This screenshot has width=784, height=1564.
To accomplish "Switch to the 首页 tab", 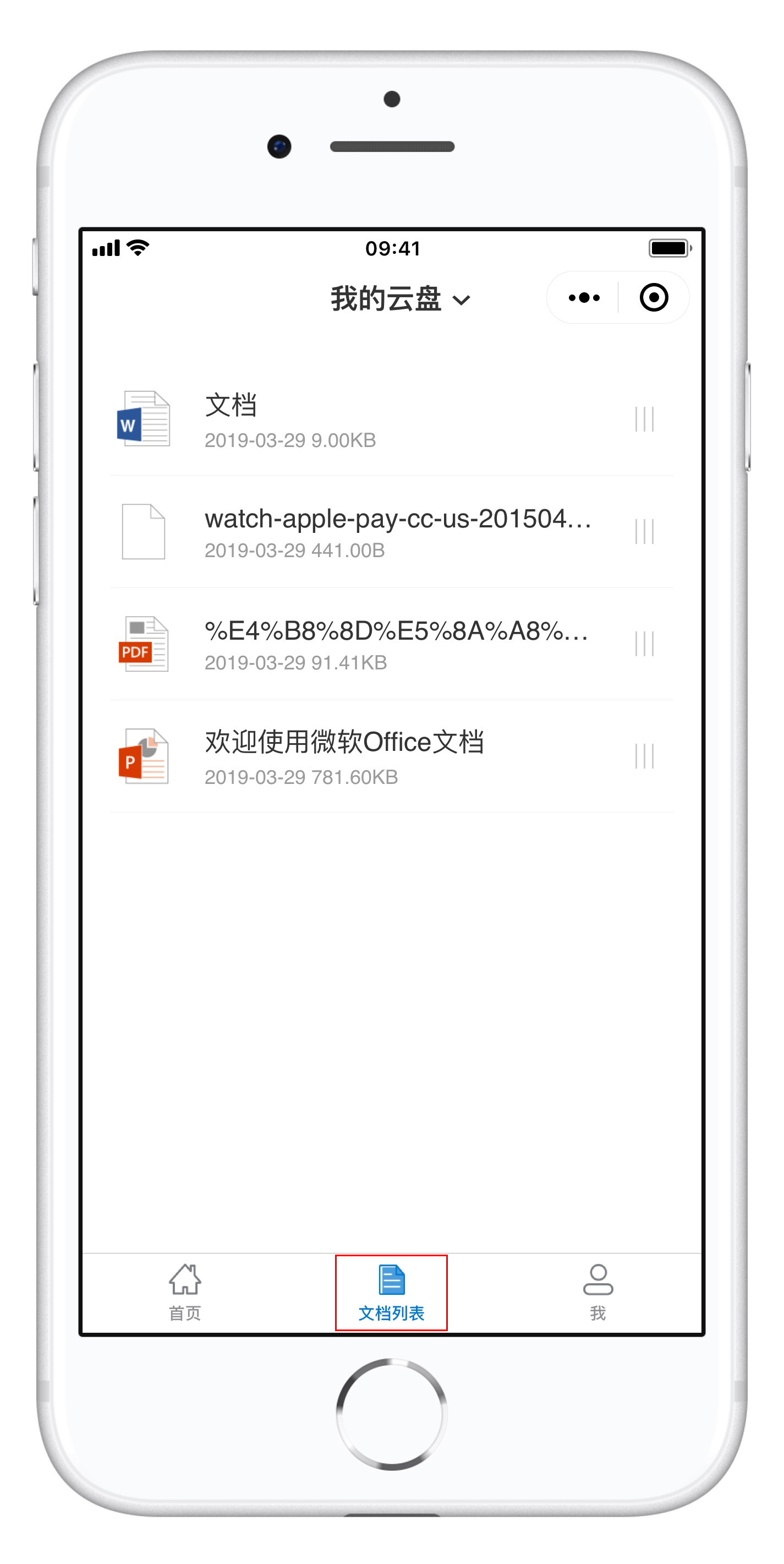I will pyautogui.click(x=184, y=1292).
